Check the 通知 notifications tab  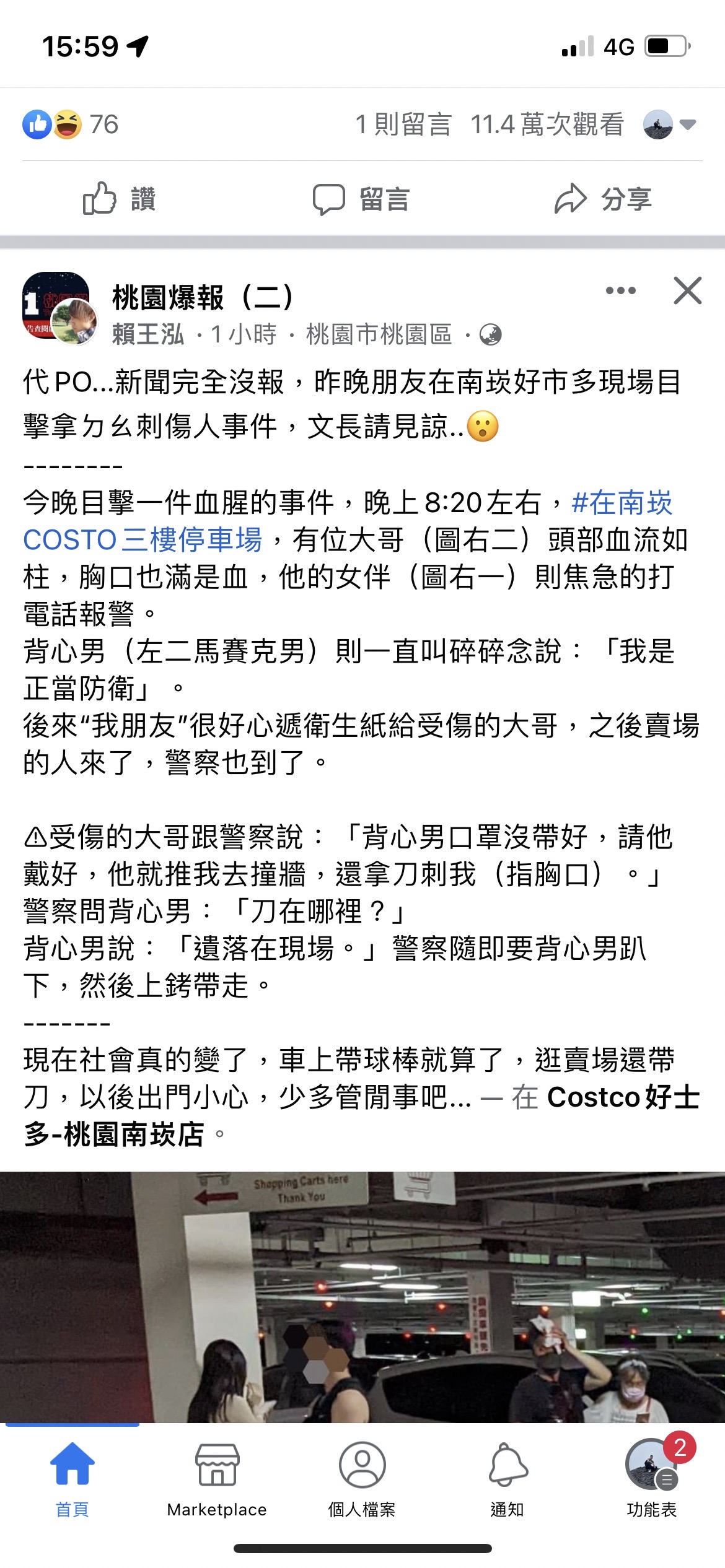pyautogui.click(x=507, y=1477)
